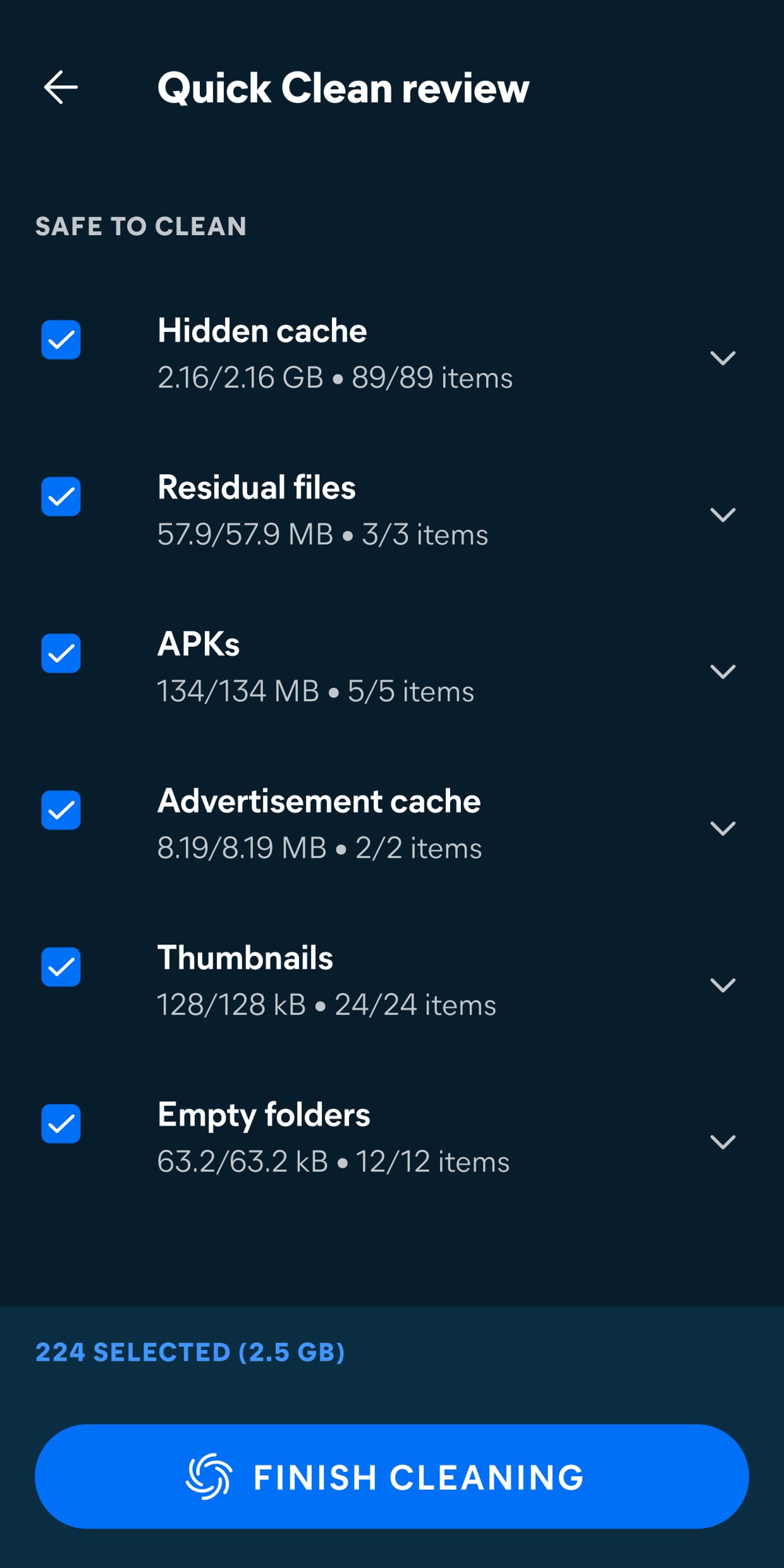Image resolution: width=784 pixels, height=1568 pixels.
Task: Uncheck the Advertisement cache checkbox
Action: tap(61, 810)
